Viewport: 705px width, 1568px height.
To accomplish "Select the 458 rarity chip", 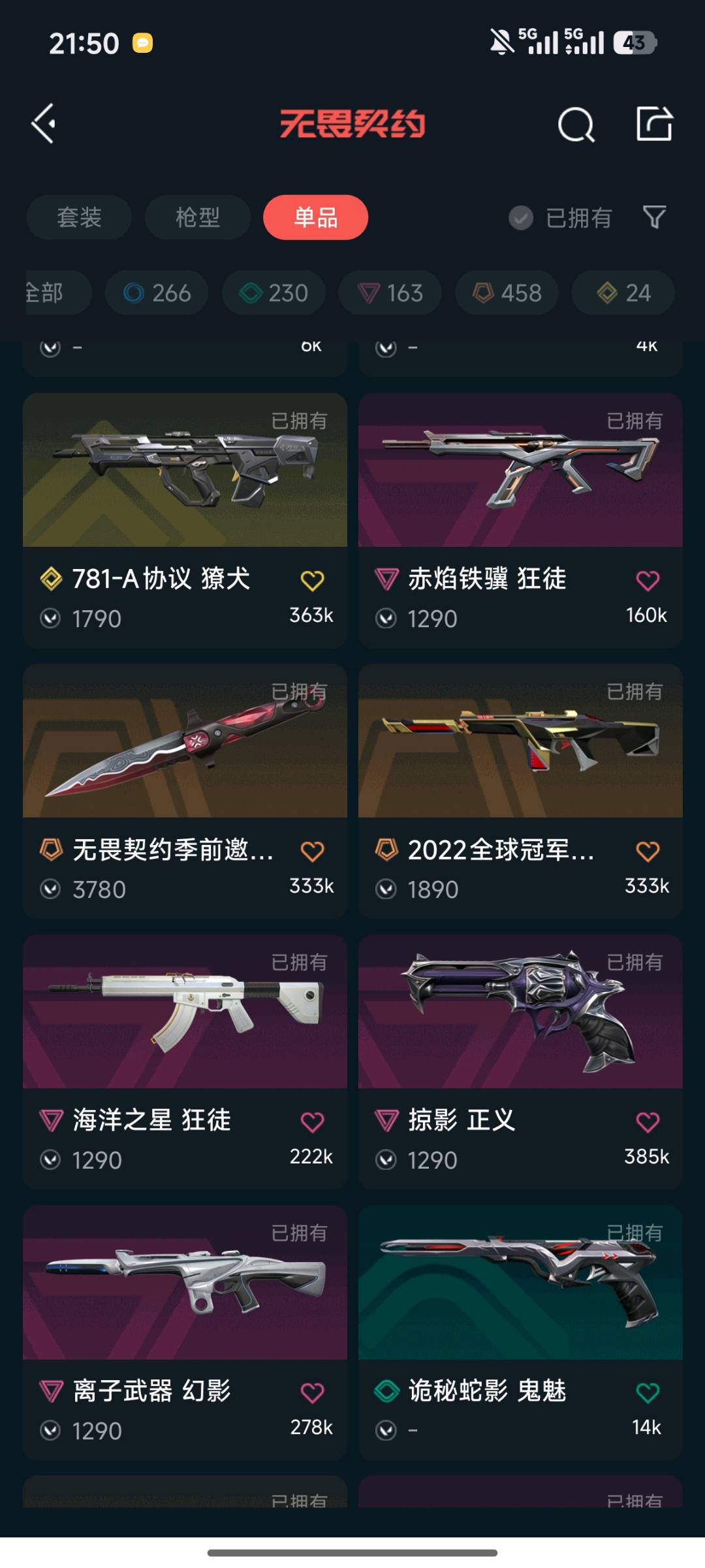I will 507,293.
